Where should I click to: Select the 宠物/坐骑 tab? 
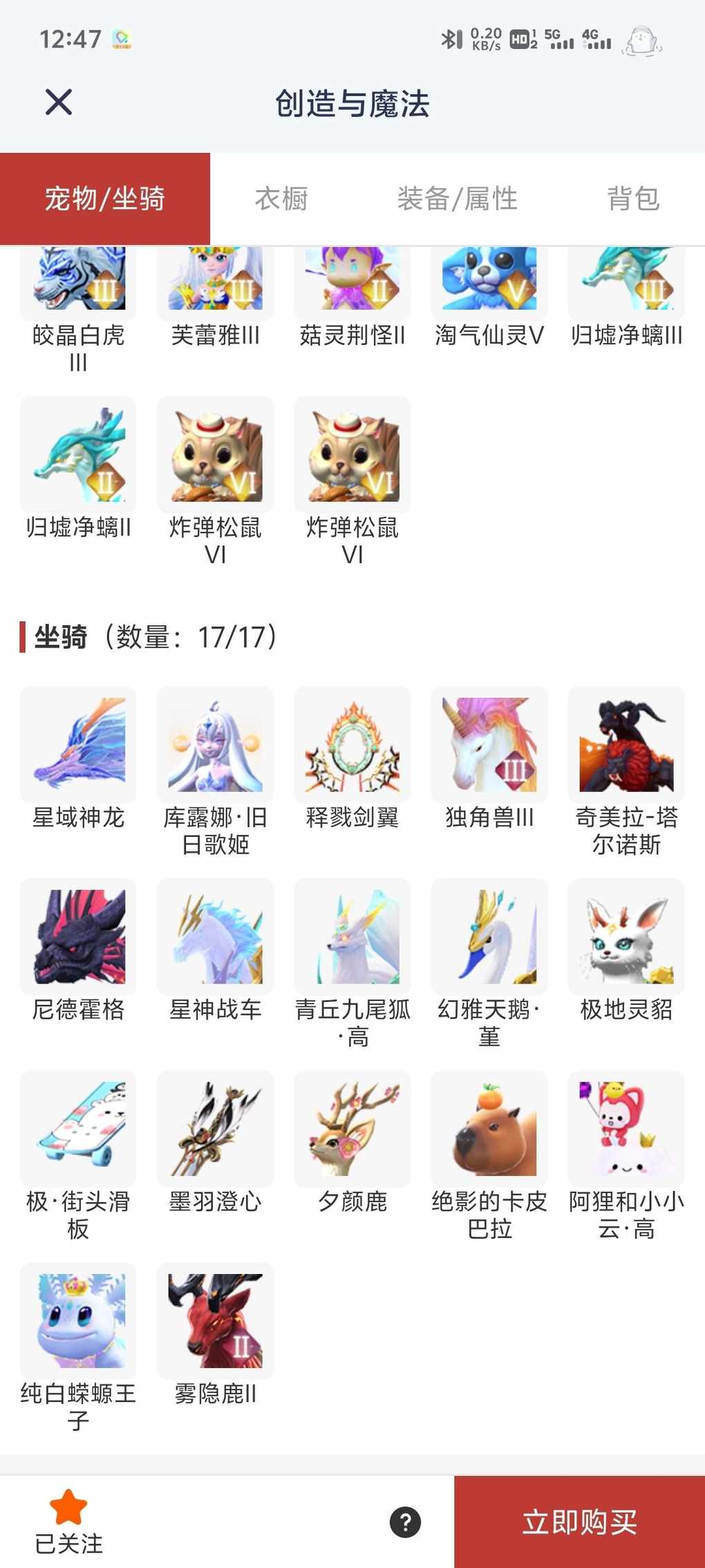point(105,199)
